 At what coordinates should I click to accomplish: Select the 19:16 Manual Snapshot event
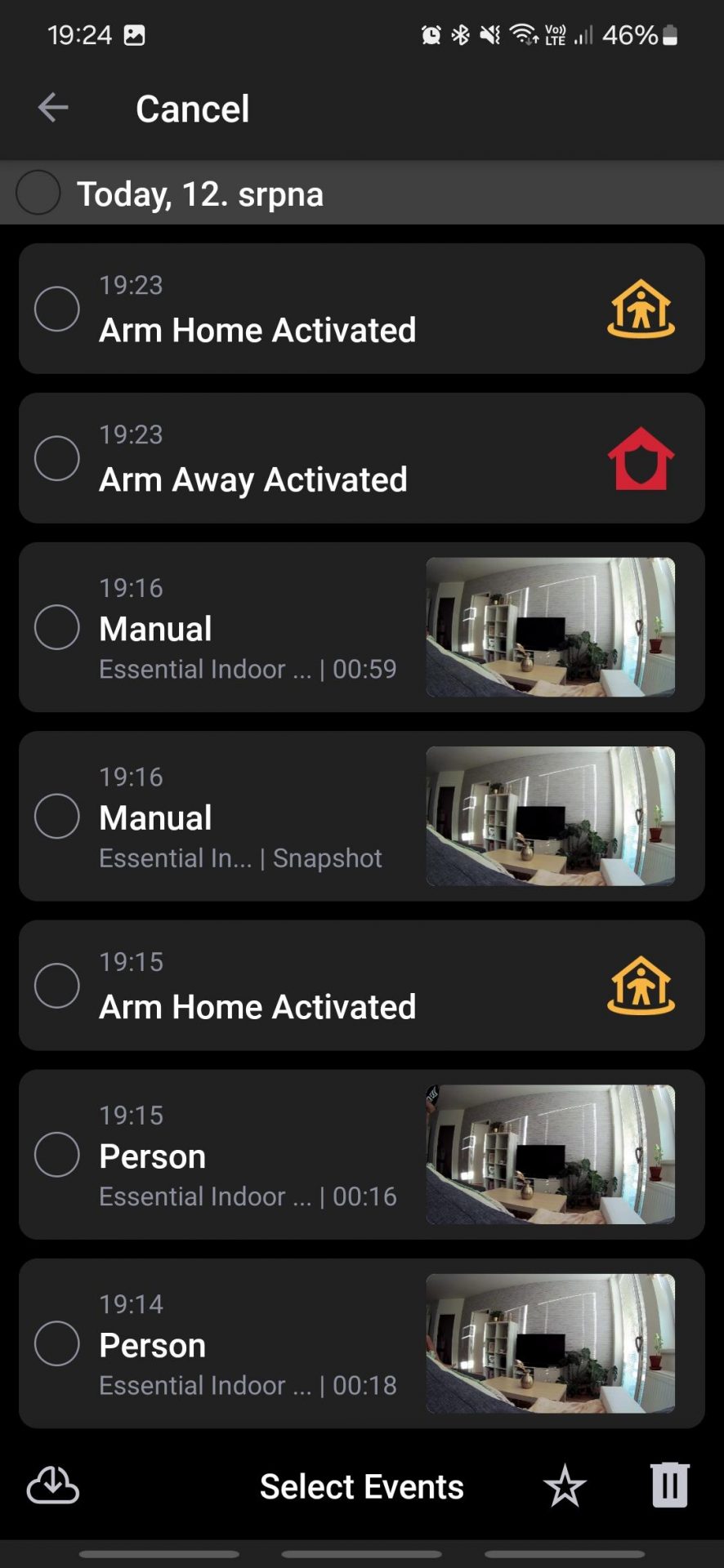pos(57,816)
